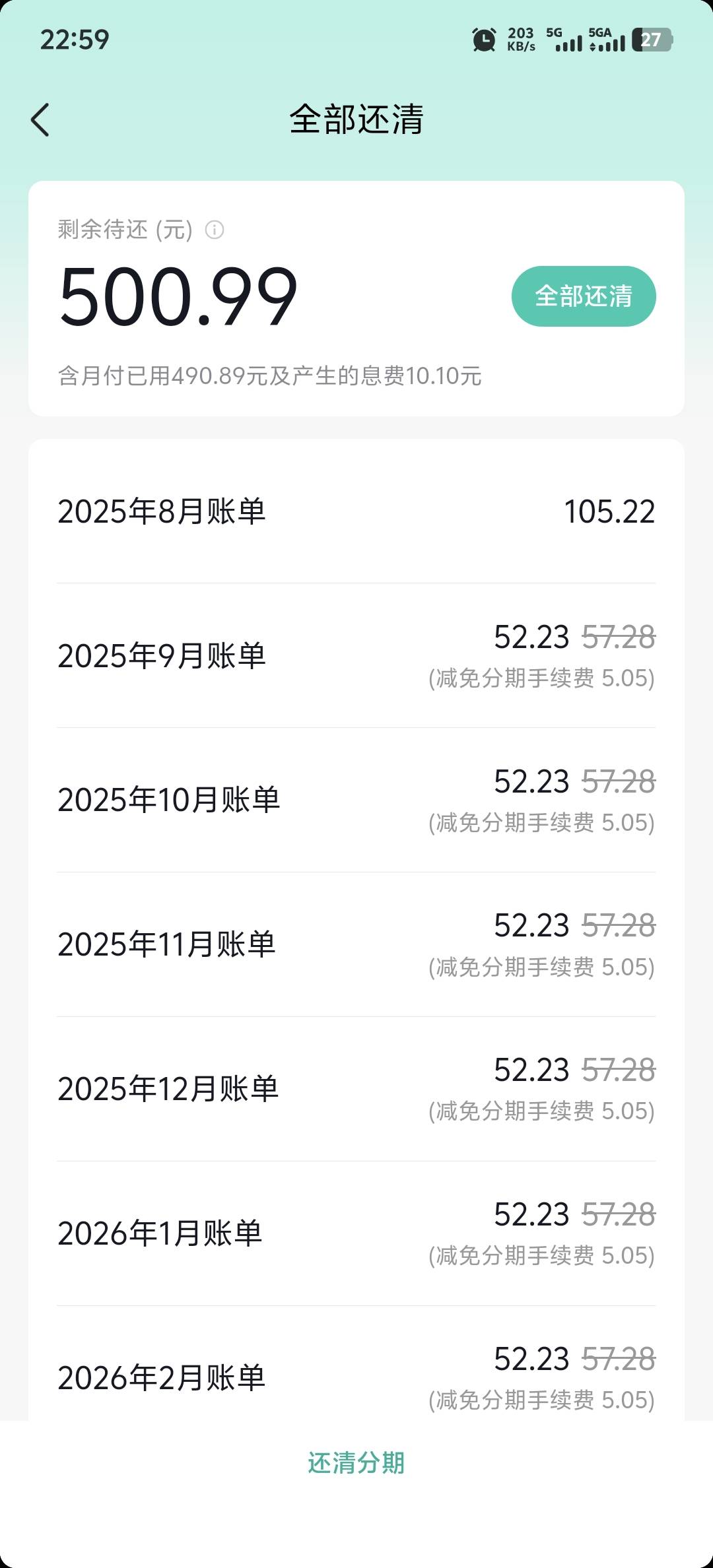This screenshot has width=713, height=1568.
Task: Tap 还清分期 at the bottom
Action: click(x=356, y=1462)
